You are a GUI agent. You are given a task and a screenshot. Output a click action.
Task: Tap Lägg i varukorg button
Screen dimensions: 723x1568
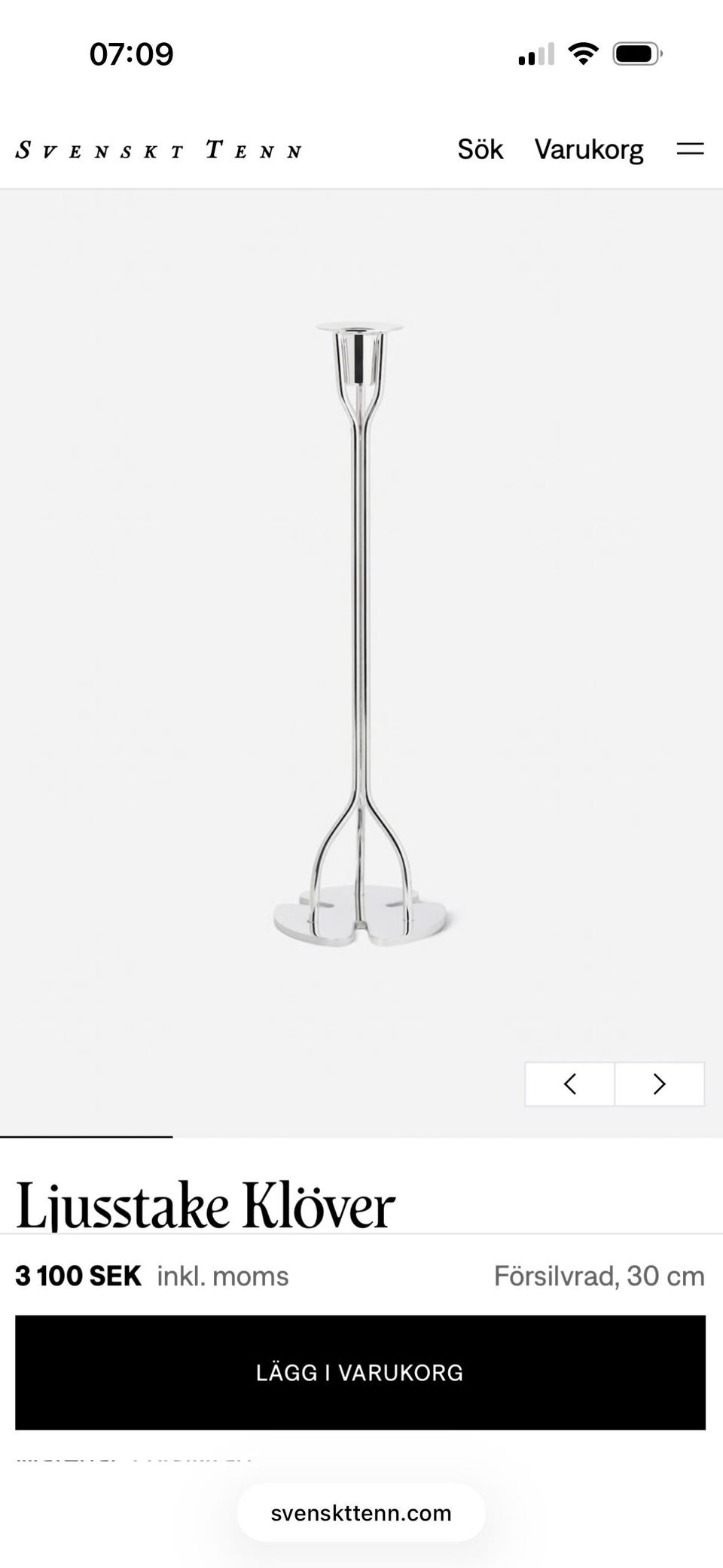coord(360,1372)
